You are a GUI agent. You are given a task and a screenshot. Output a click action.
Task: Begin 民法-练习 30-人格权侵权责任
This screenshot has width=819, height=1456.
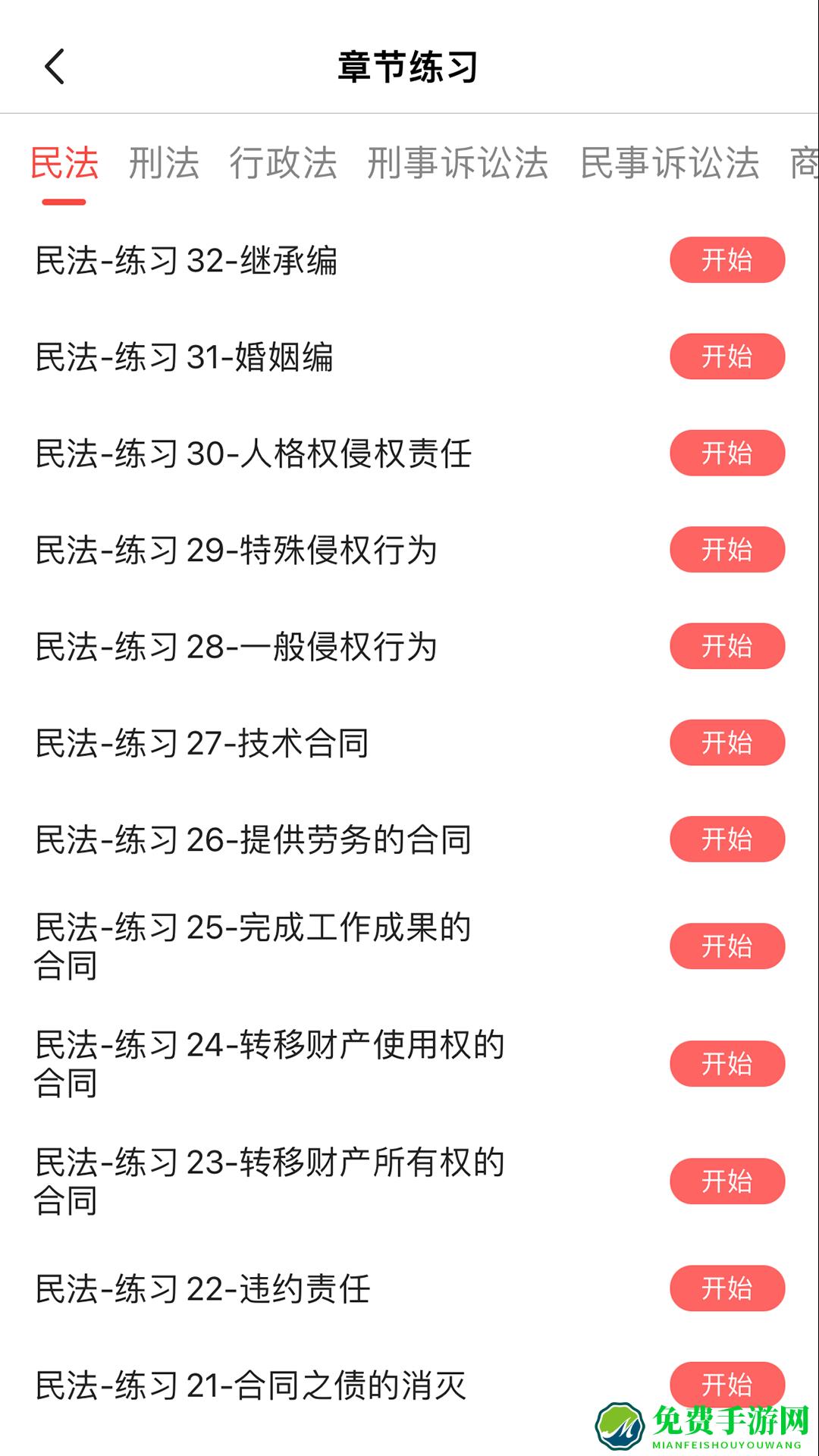726,453
